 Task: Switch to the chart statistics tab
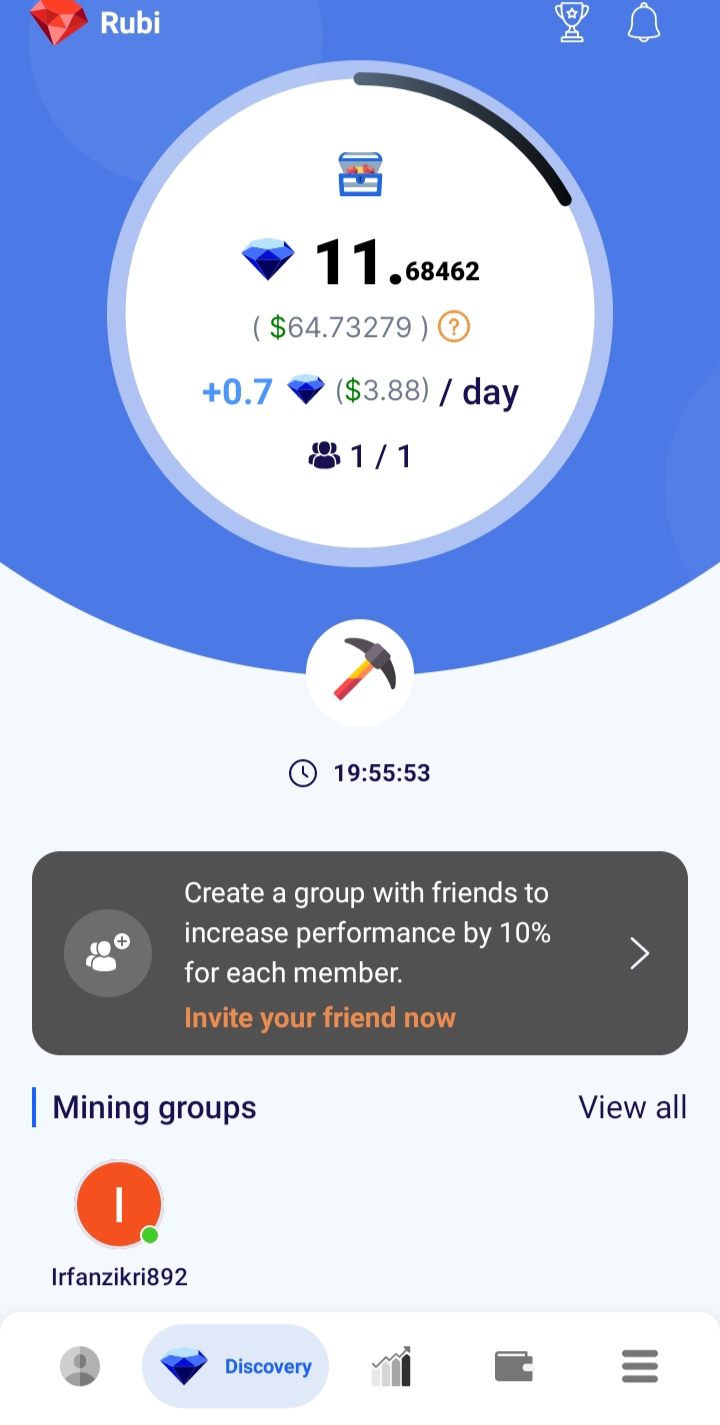click(391, 1366)
